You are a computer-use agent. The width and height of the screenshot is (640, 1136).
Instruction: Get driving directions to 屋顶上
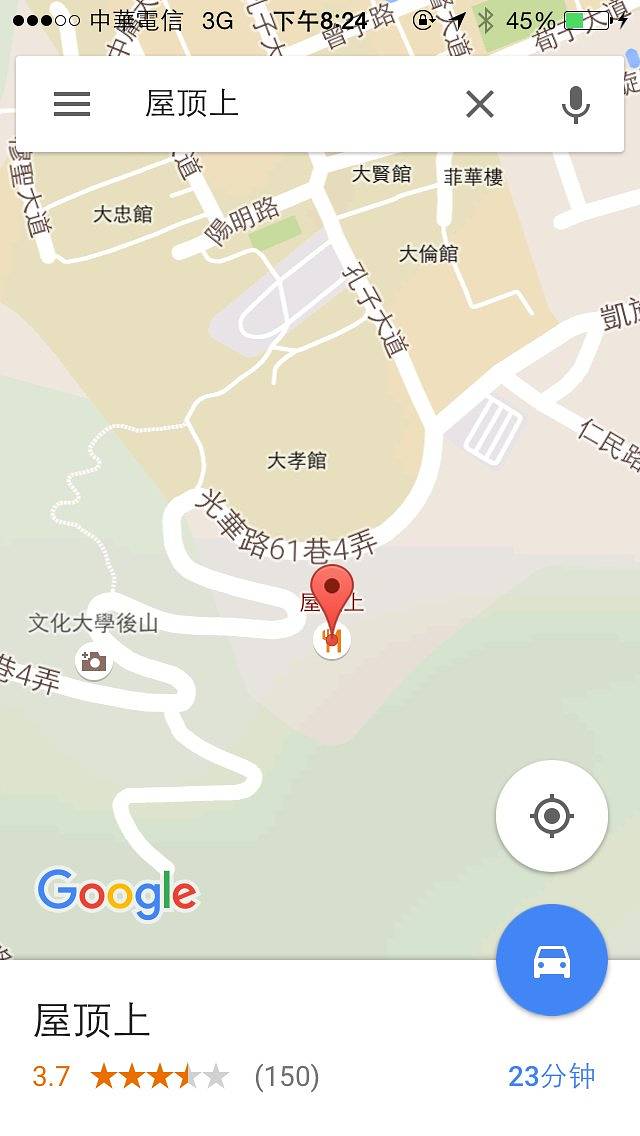[551, 960]
